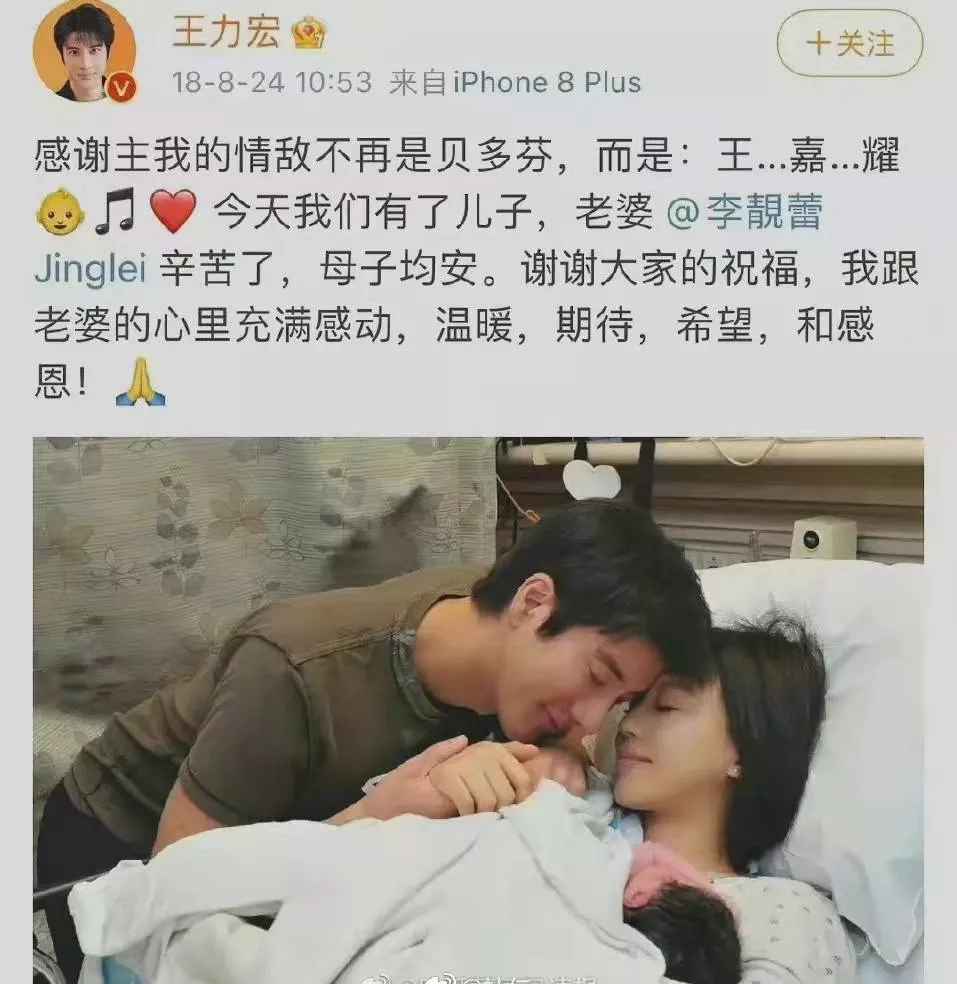Follow the account with the +关注 button
Screen dimensions: 957x984
849,44
